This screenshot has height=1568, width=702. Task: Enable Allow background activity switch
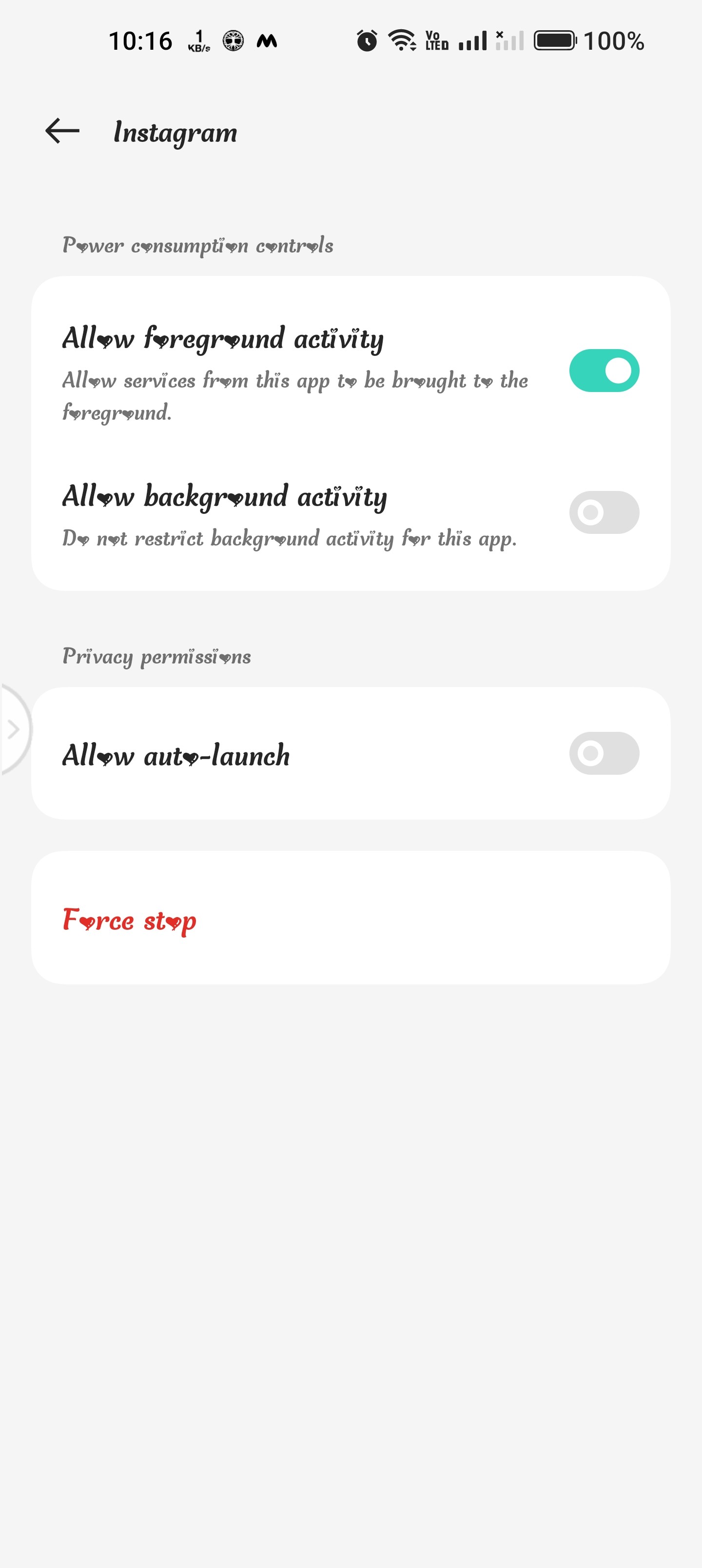coord(604,512)
